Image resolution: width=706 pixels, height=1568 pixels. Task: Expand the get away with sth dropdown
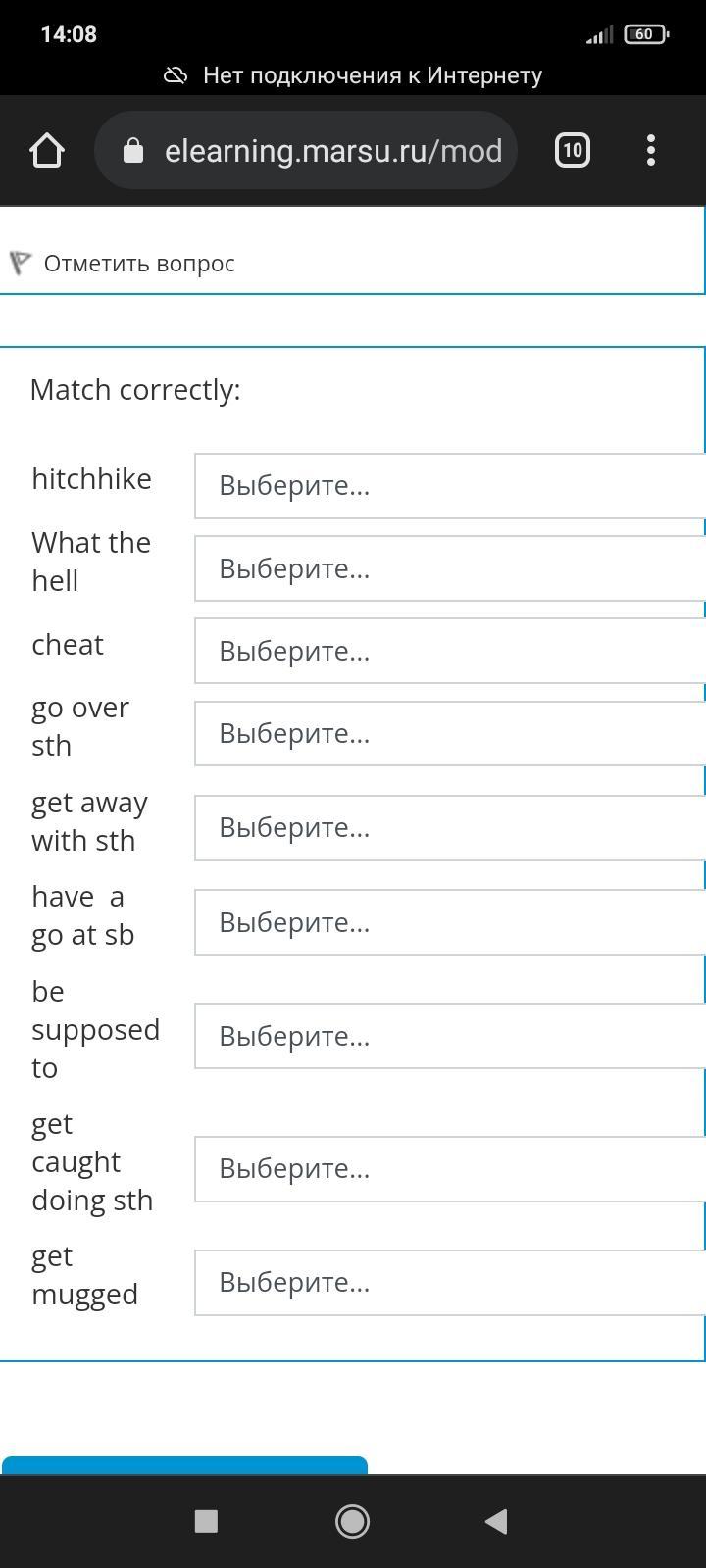[450, 828]
